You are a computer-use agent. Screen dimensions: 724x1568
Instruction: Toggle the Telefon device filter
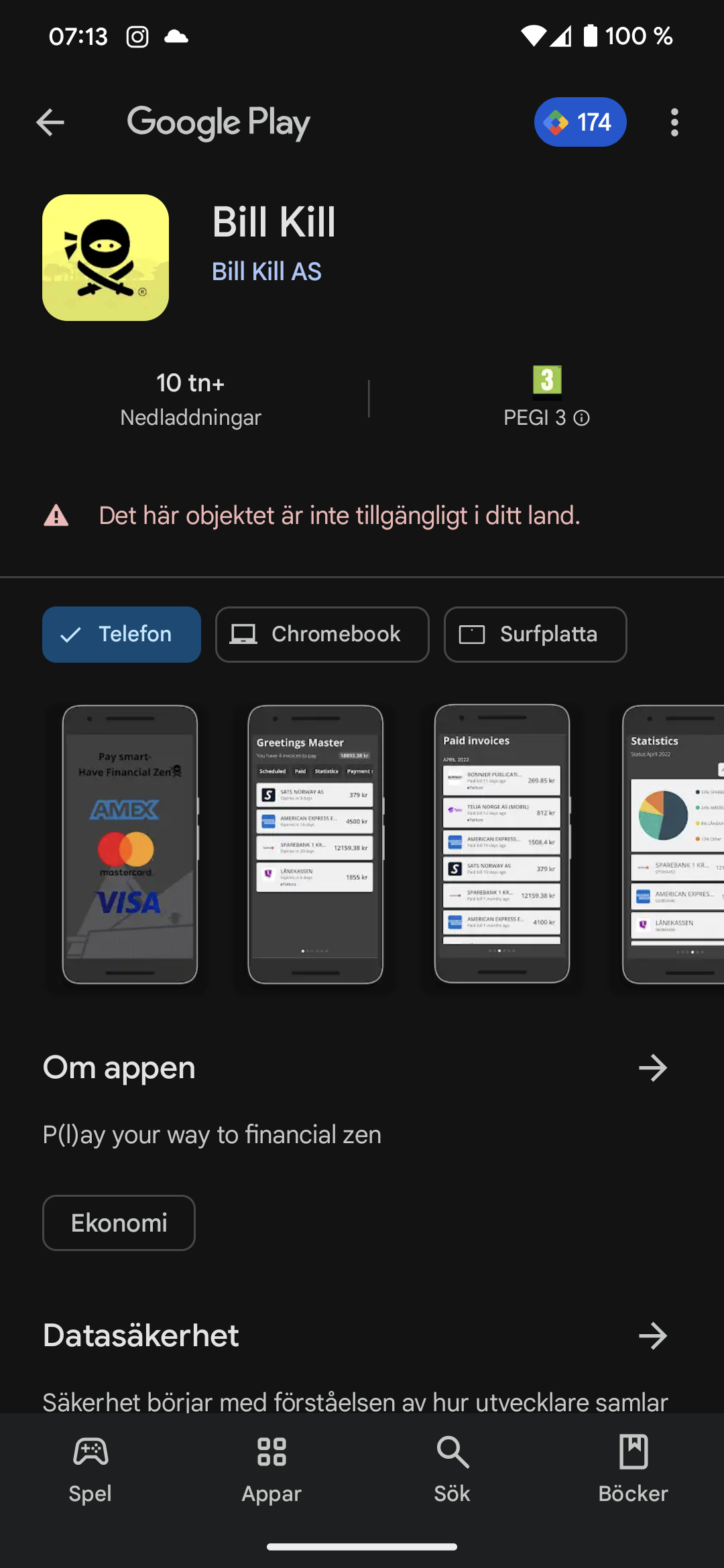point(121,634)
